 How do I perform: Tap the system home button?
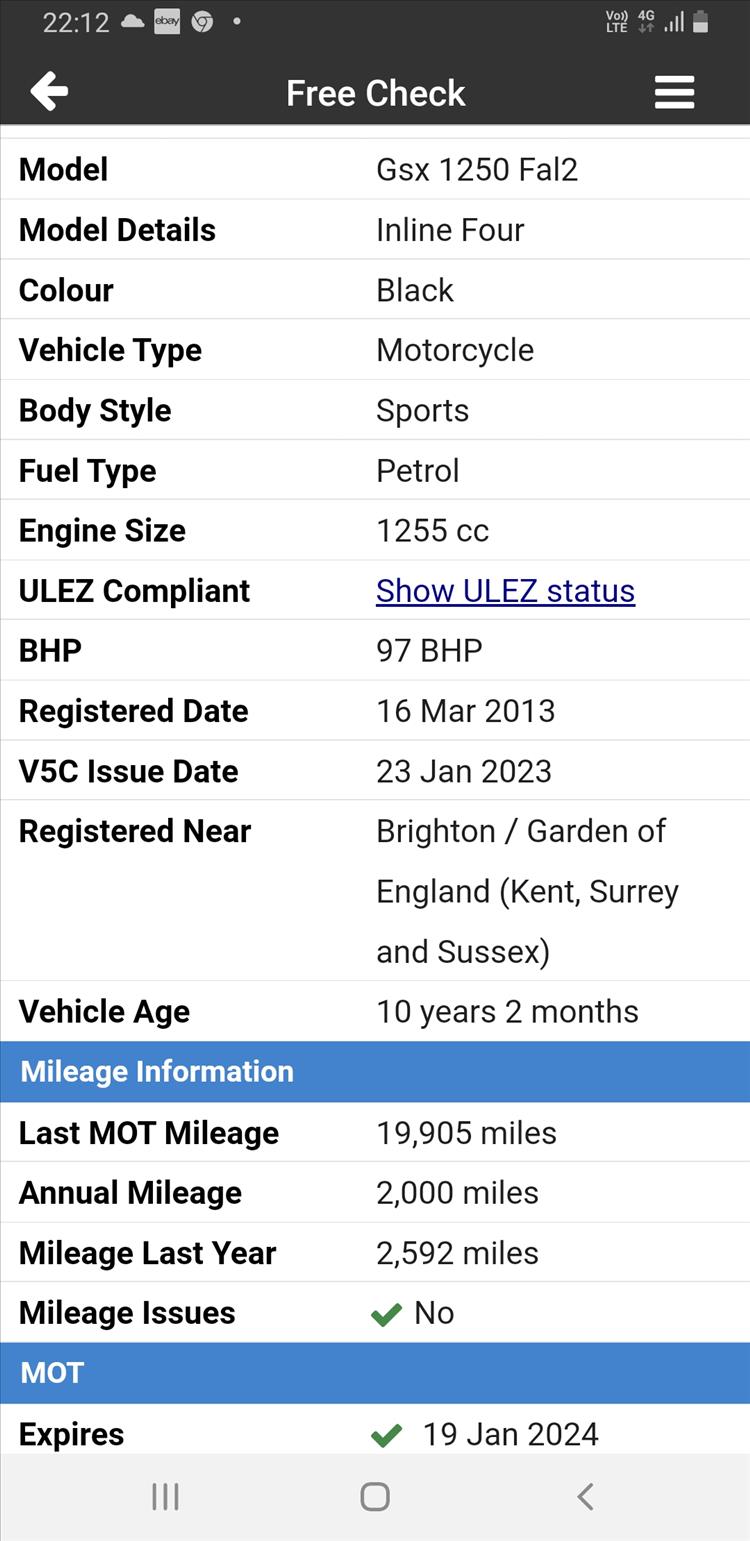[375, 1496]
